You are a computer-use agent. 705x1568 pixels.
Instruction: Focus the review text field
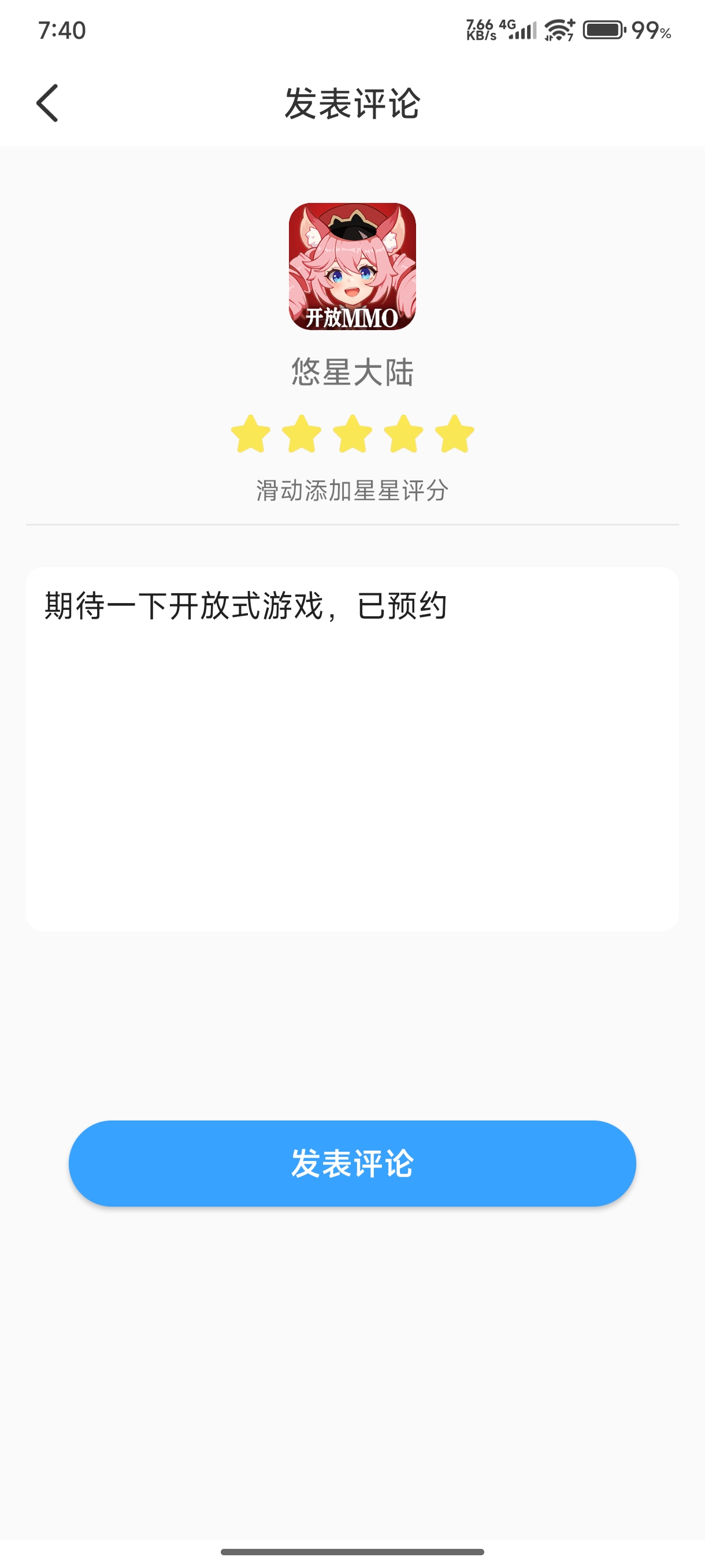point(352,749)
